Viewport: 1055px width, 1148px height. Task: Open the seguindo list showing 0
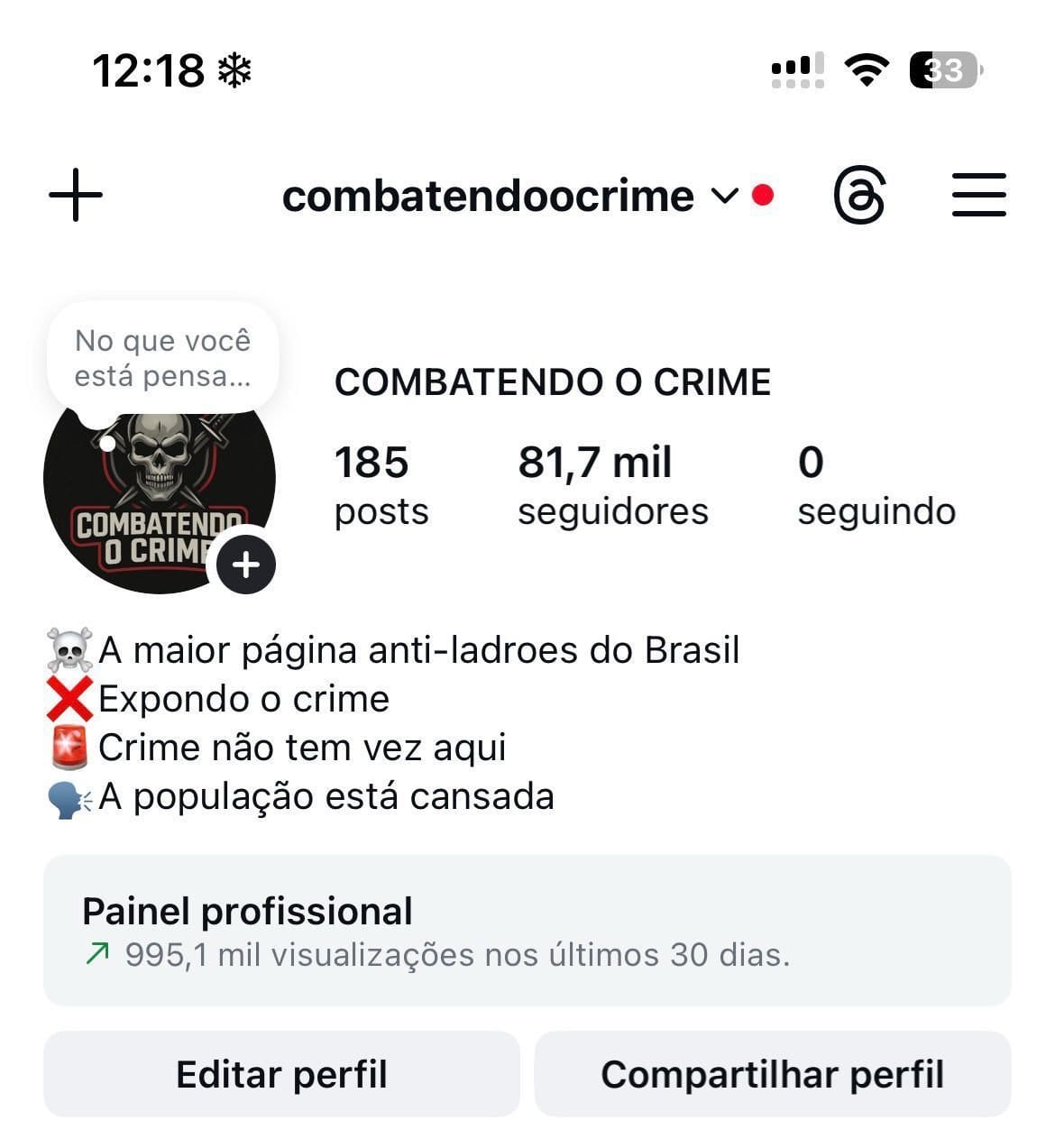tap(875, 484)
